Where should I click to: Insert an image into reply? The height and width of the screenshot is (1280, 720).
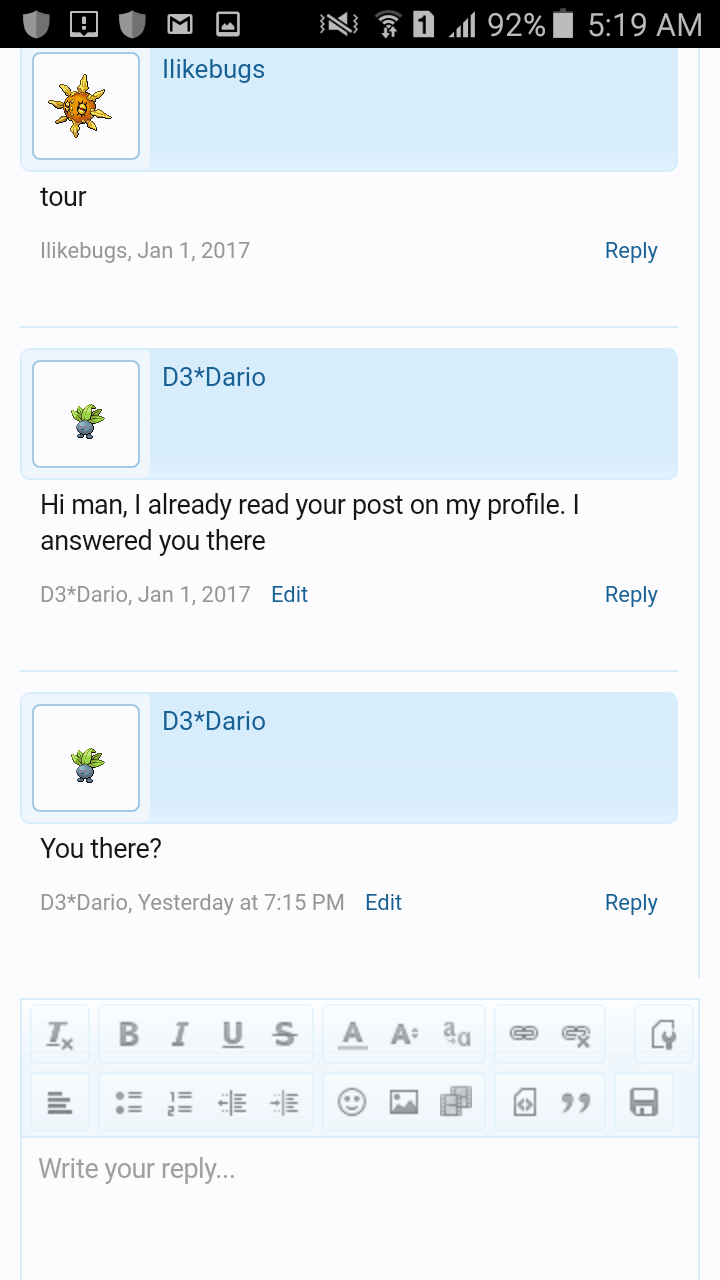click(404, 1102)
